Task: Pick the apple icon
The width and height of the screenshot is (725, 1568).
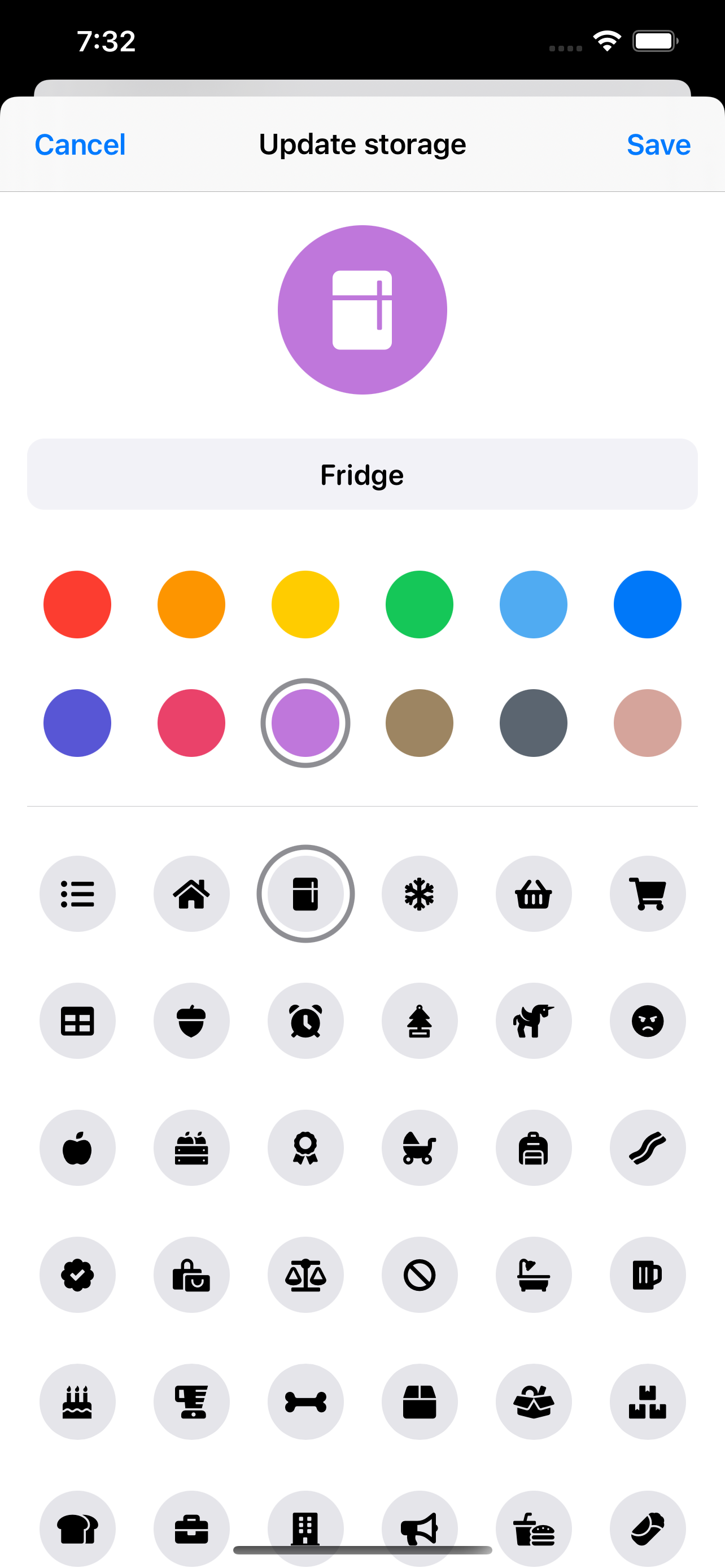Action: (x=77, y=1147)
